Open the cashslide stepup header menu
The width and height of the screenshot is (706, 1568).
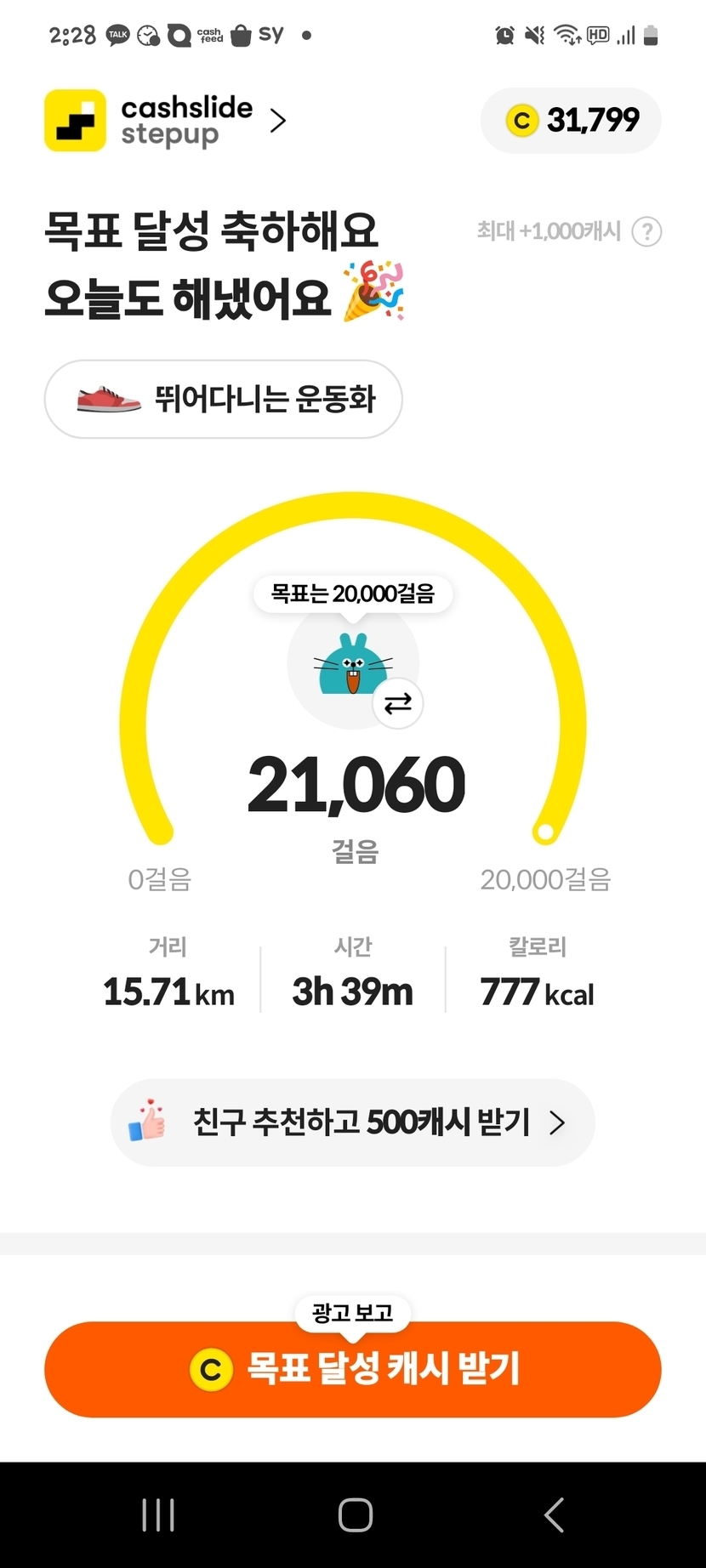pyautogui.click(x=166, y=121)
